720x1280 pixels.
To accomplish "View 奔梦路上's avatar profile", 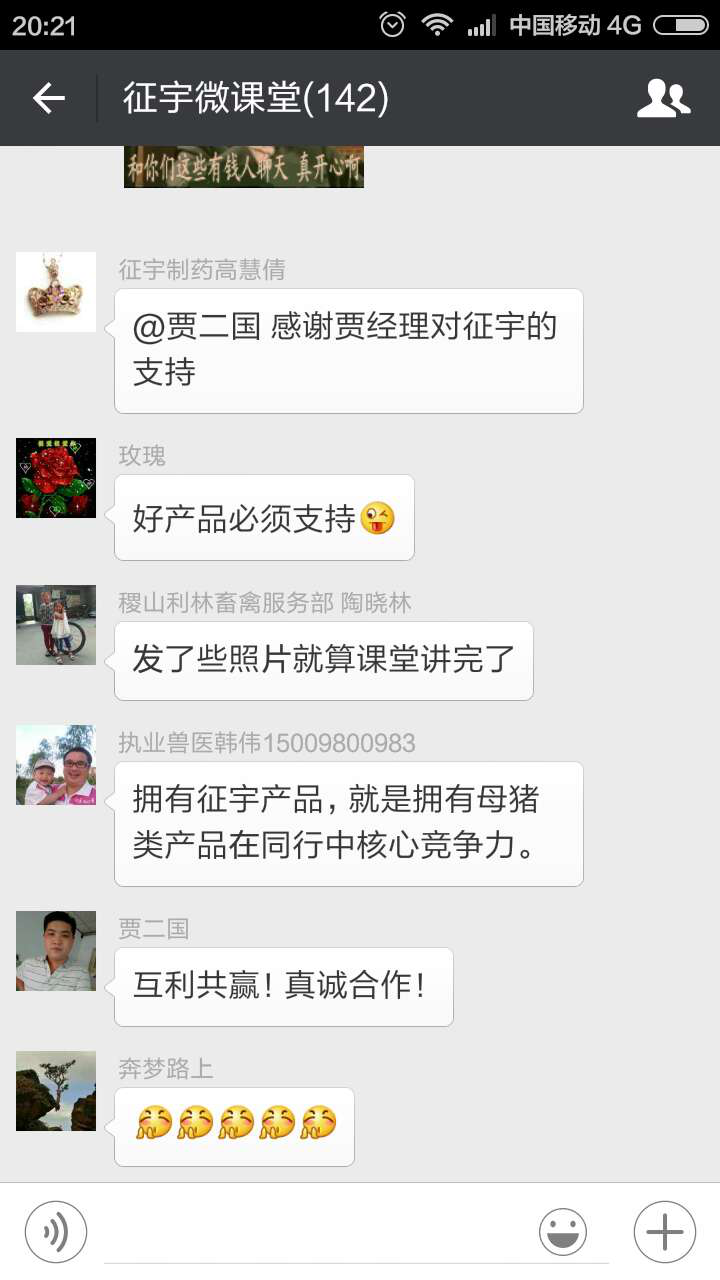I will coord(56,1091).
